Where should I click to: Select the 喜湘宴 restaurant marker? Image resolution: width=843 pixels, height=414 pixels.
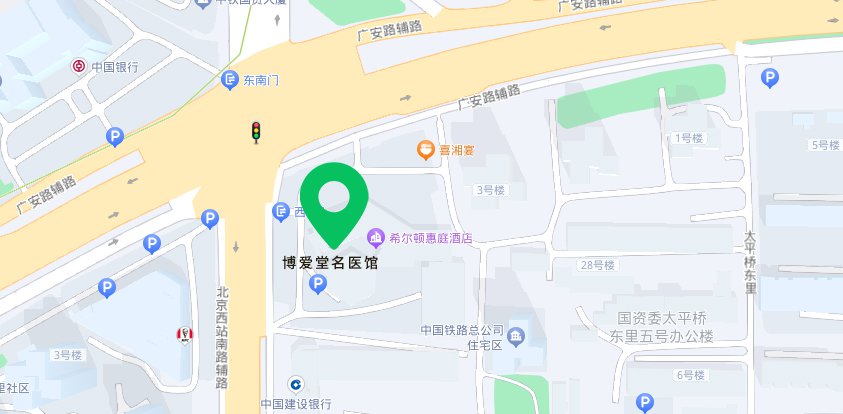(426, 151)
